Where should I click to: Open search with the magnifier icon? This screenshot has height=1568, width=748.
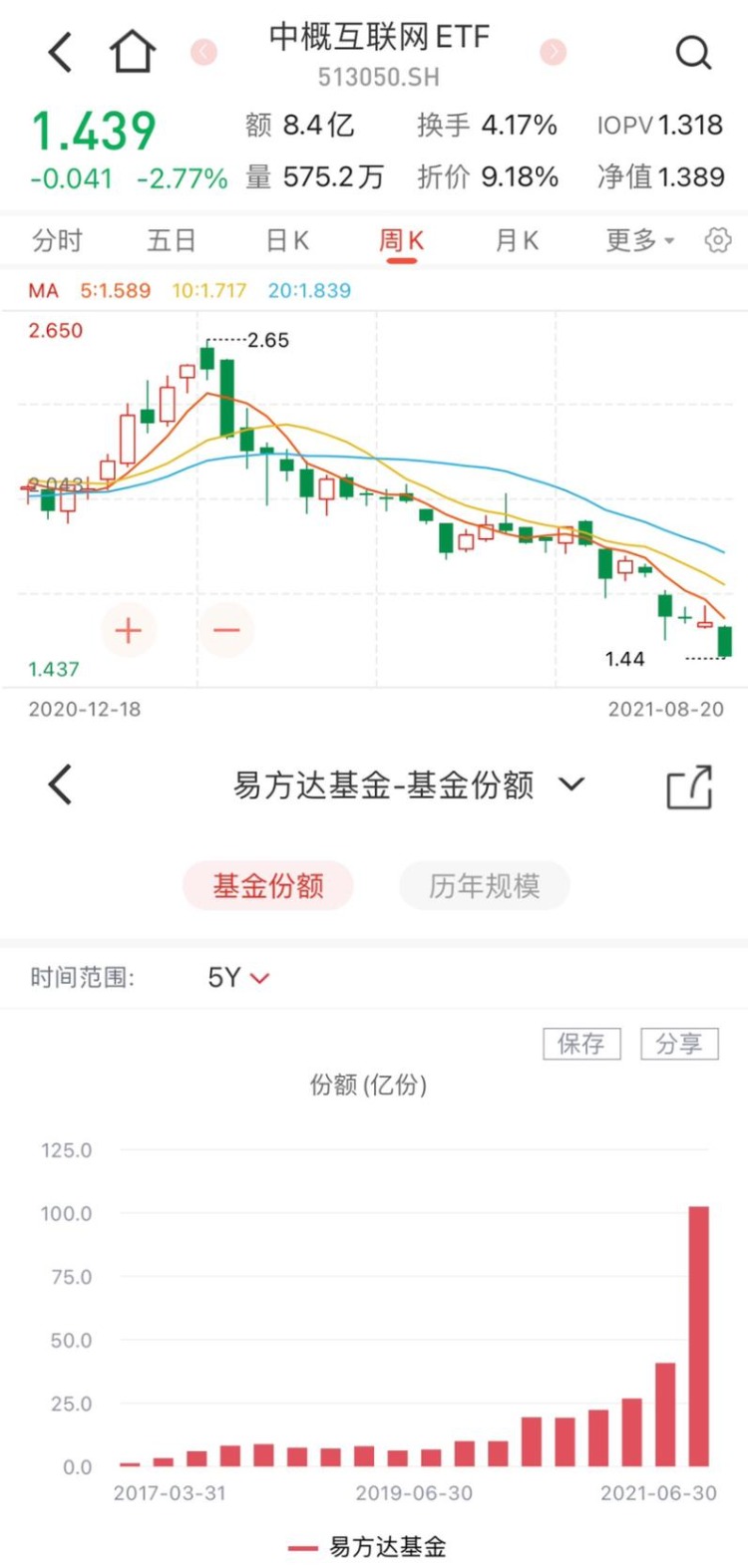point(693,52)
